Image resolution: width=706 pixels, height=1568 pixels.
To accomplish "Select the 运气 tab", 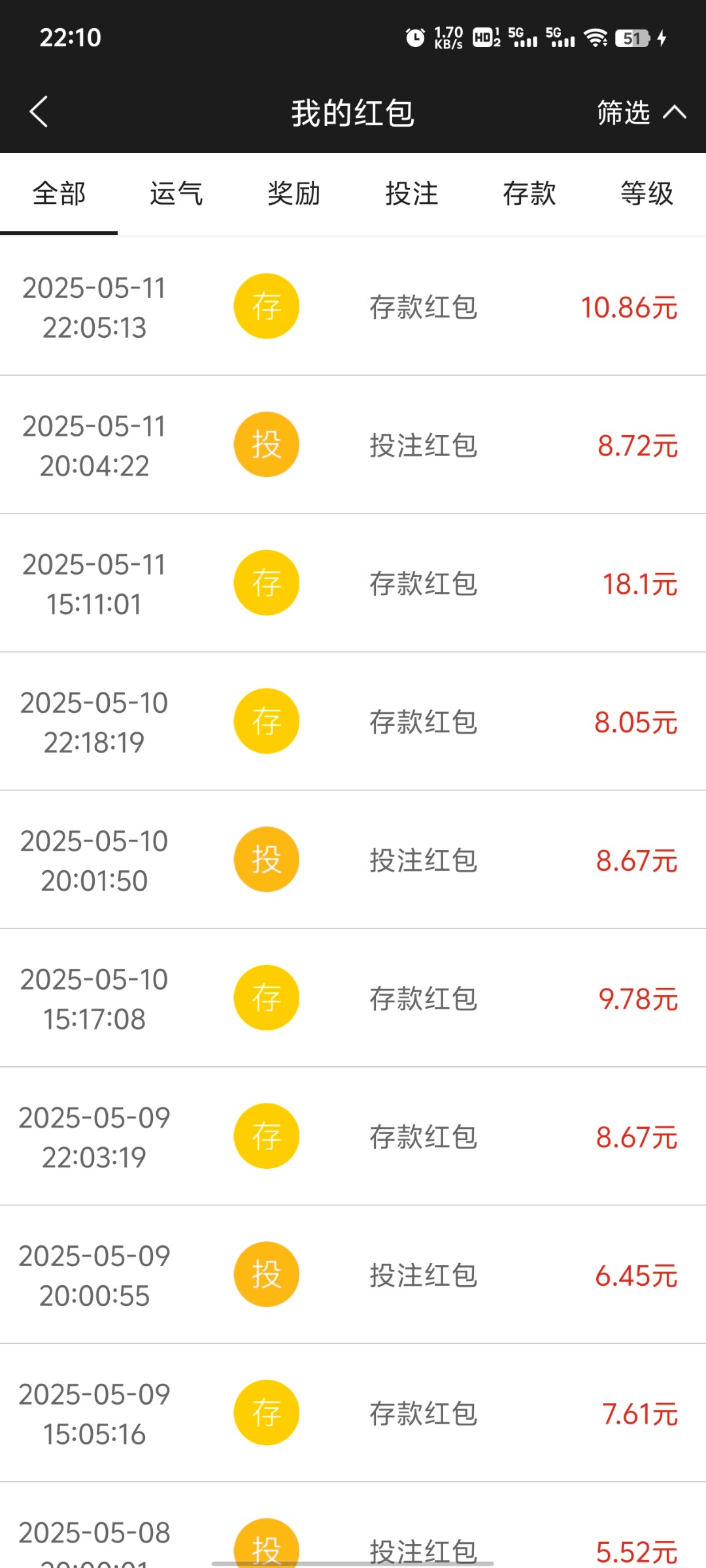I will (176, 194).
